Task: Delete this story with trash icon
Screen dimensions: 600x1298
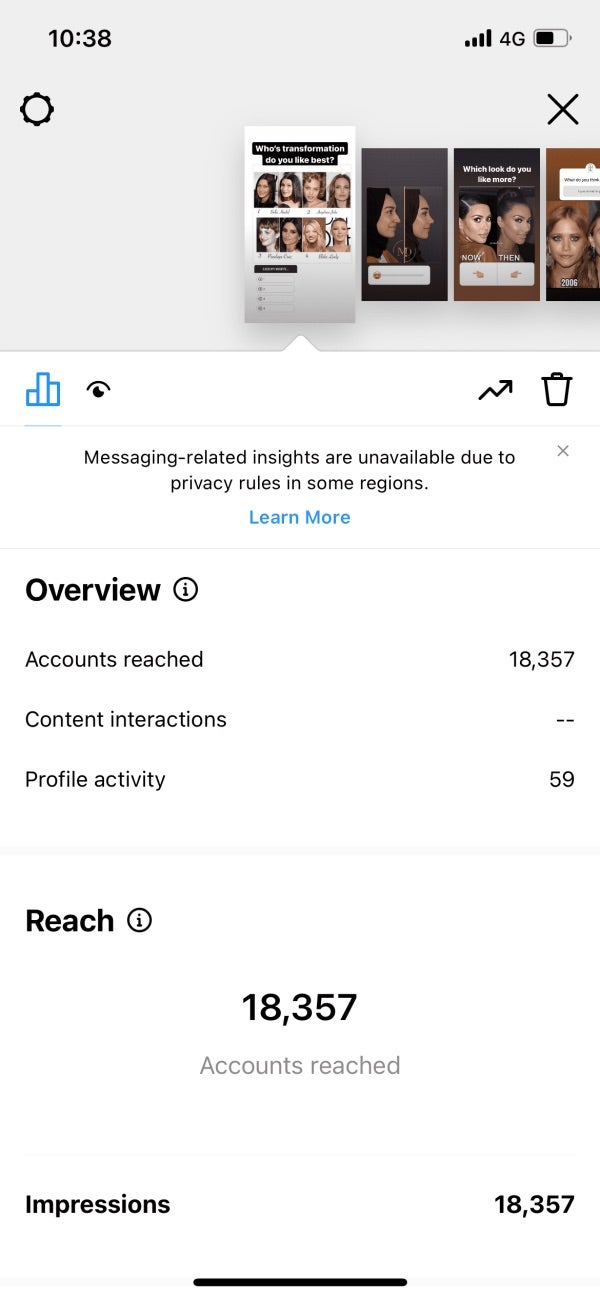Action: point(557,389)
